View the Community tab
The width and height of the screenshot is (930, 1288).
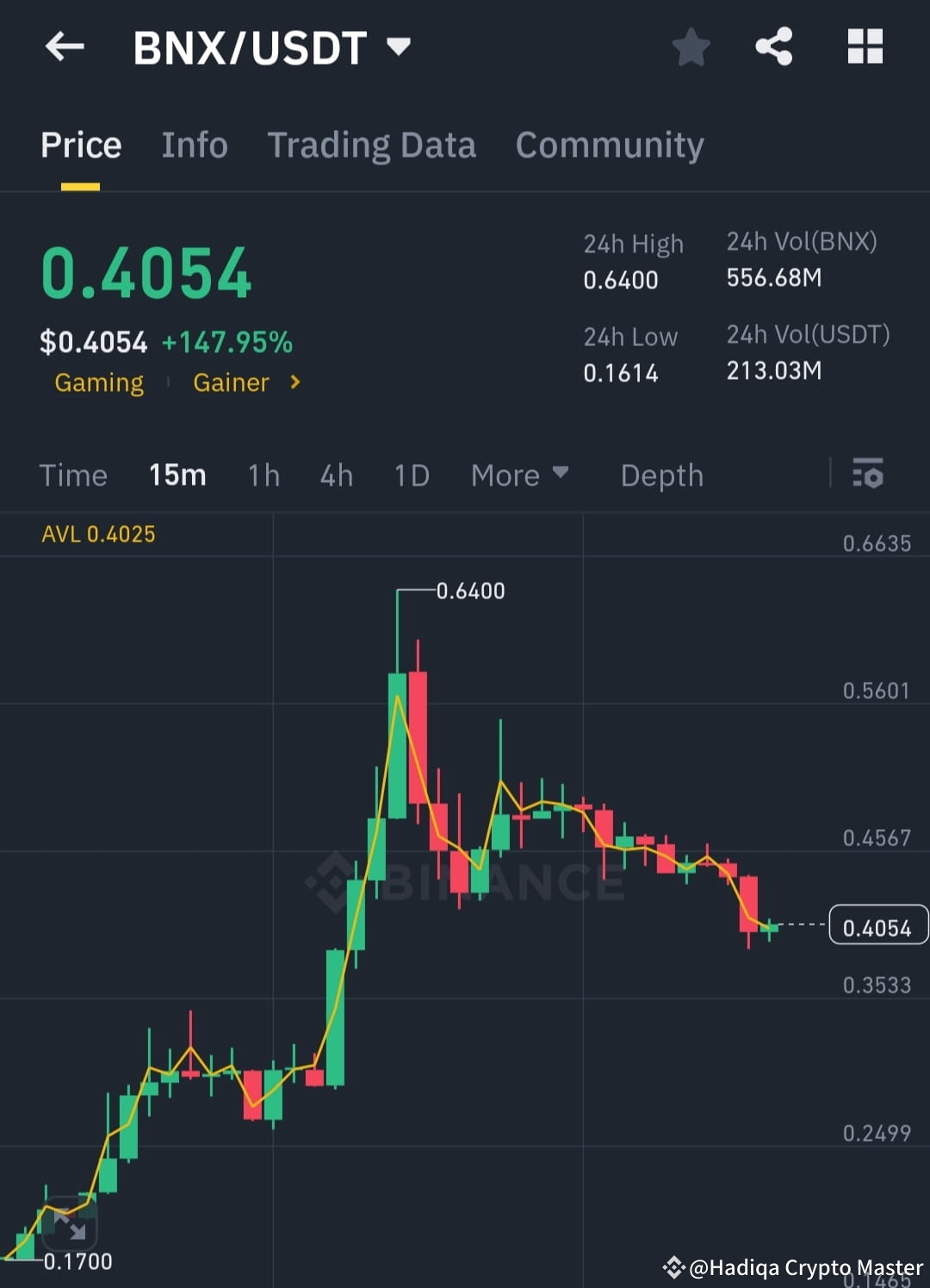click(609, 145)
